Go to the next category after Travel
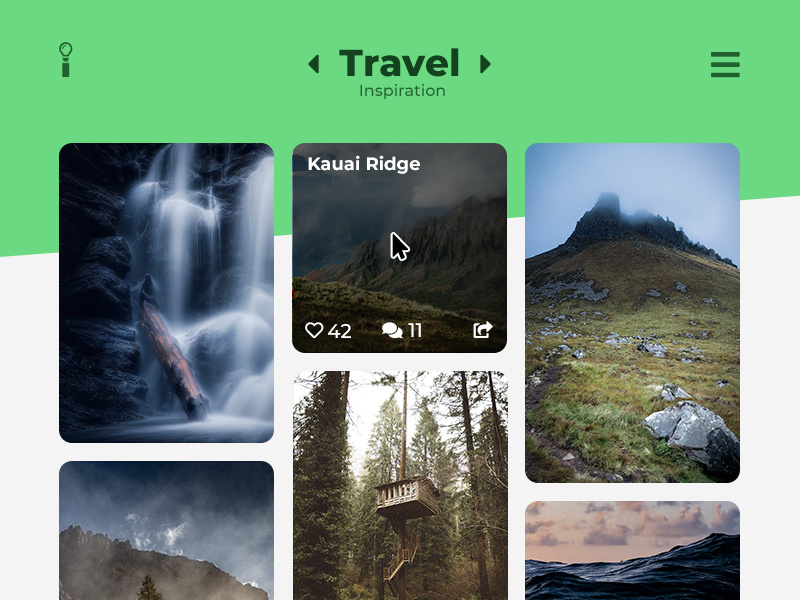Image resolution: width=800 pixels, height=600 pixels. tap(485, 64)
